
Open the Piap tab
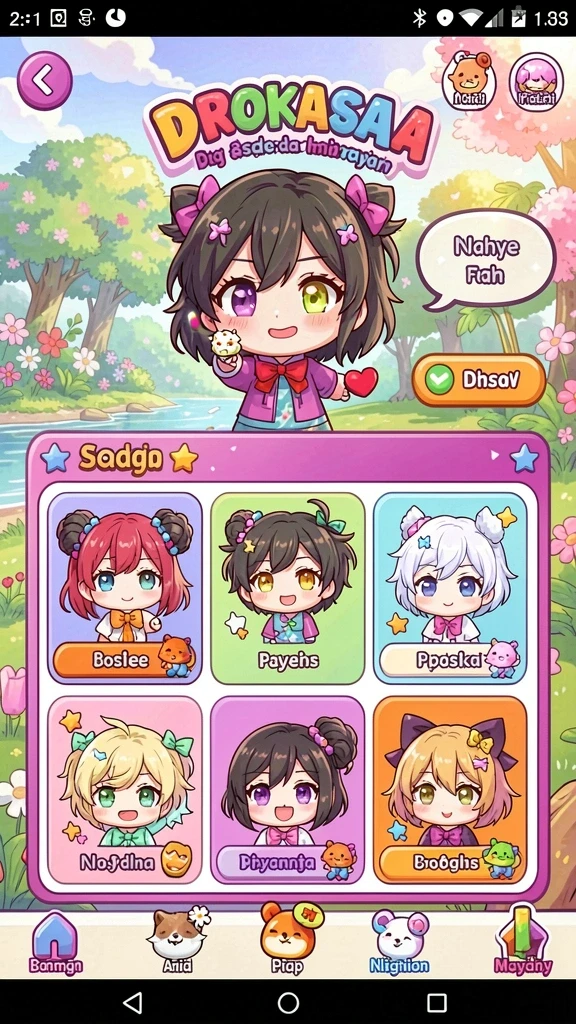pos(287,940)
